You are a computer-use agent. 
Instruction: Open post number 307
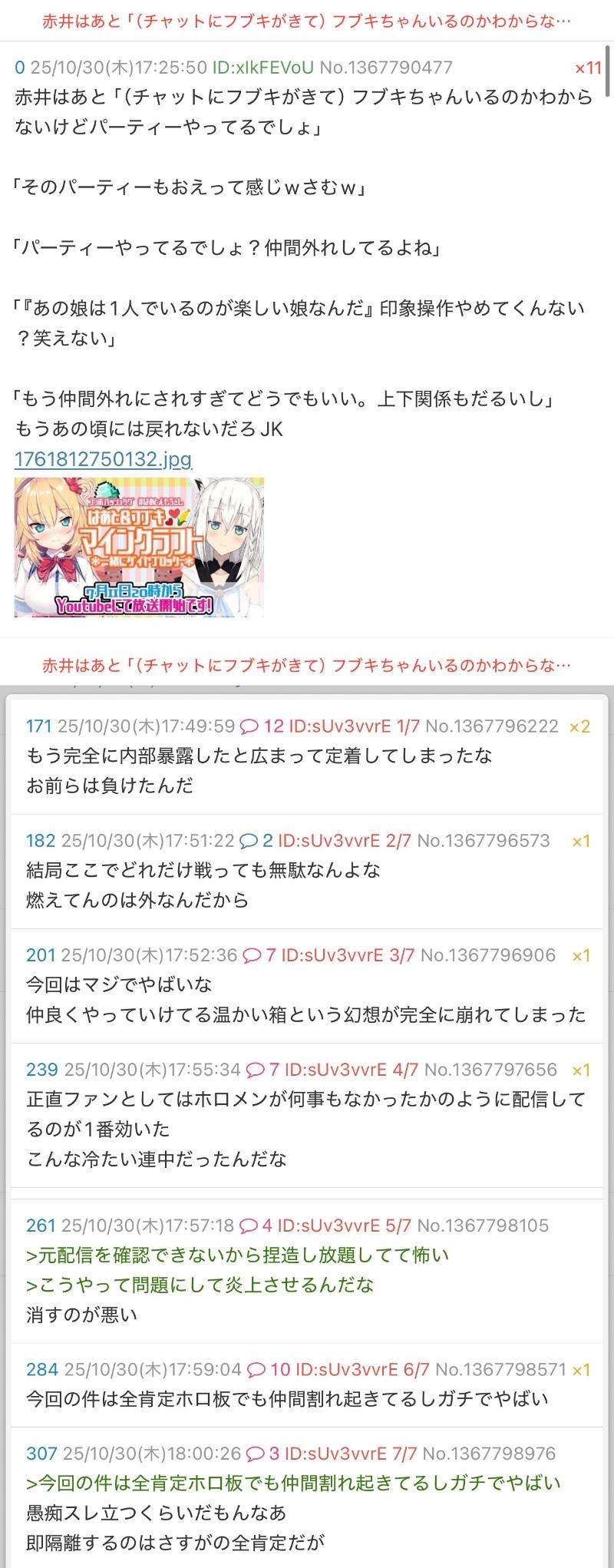41,1454
